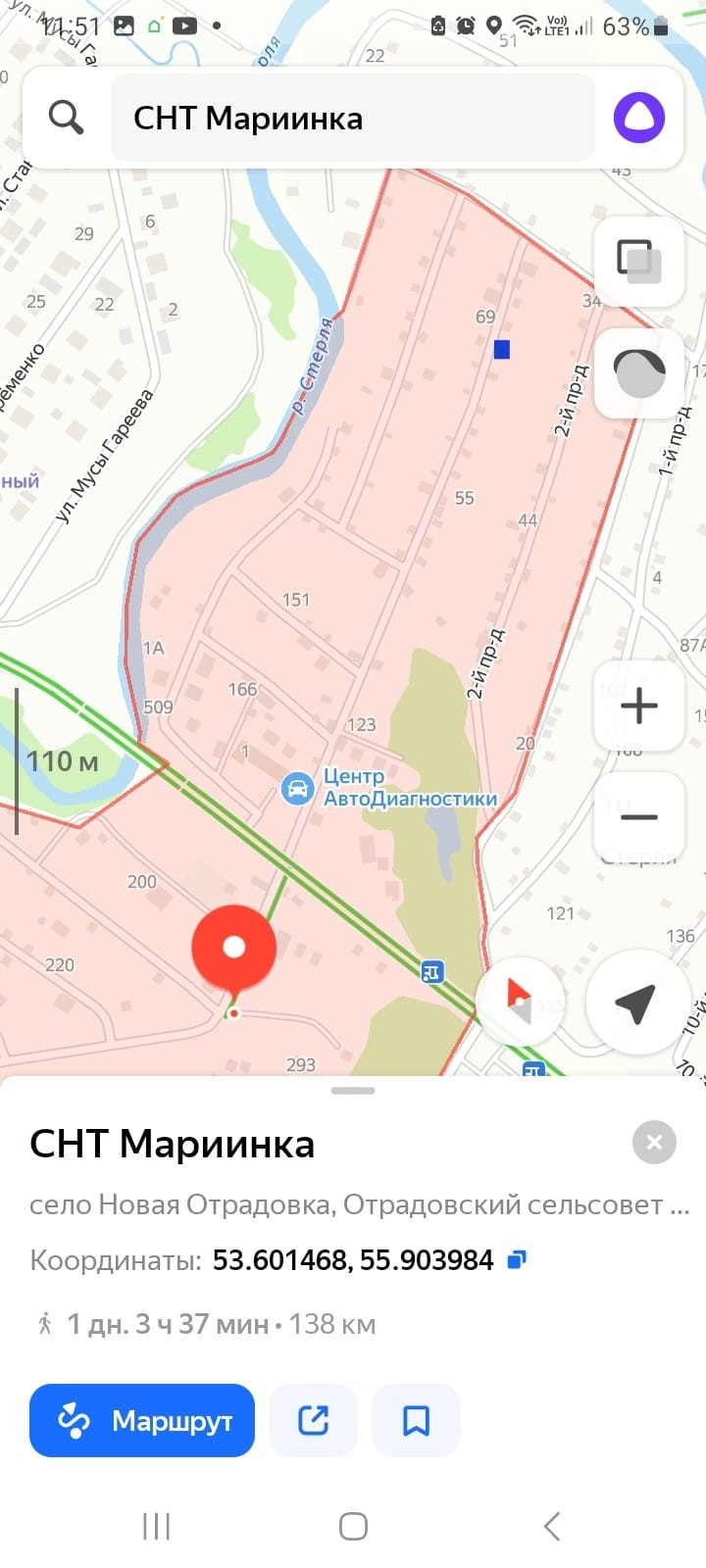Go to the home screen
Viewport: 706px width, 1568px height.
pos(353,1526)
